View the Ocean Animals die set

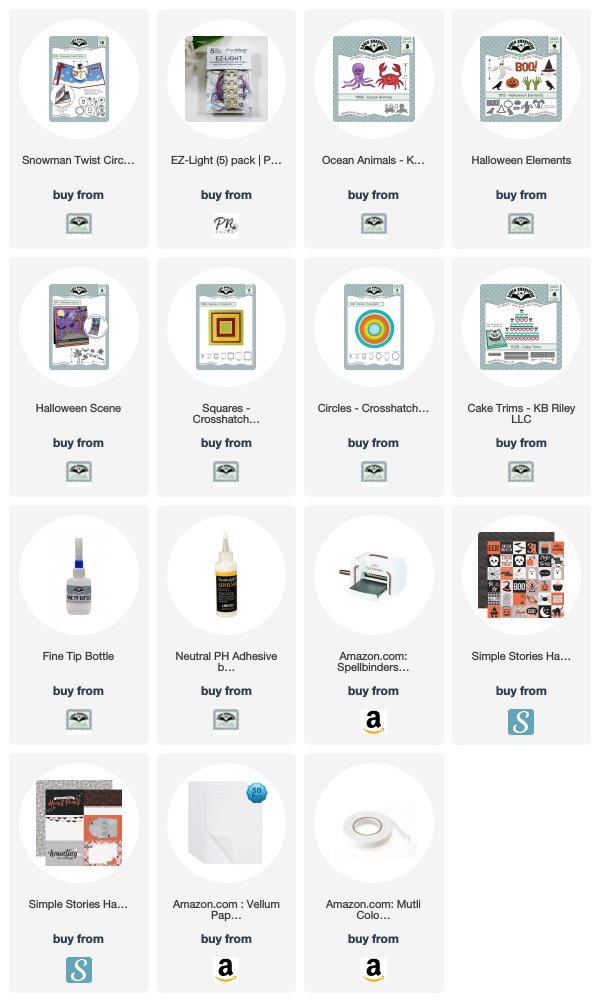pyautogui.click(x=373, y=128)
